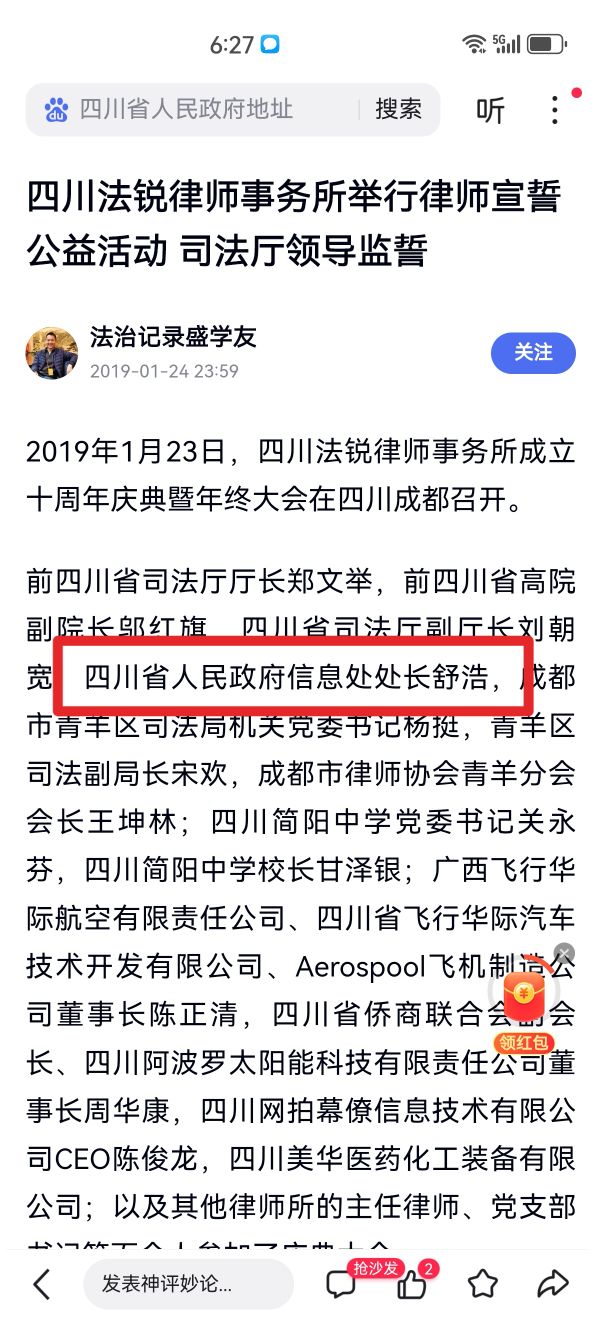Image resolution: width=600 pixels, height=1320 pixels.
Task: Go back with the arrow
Action: click(42, 1284)
